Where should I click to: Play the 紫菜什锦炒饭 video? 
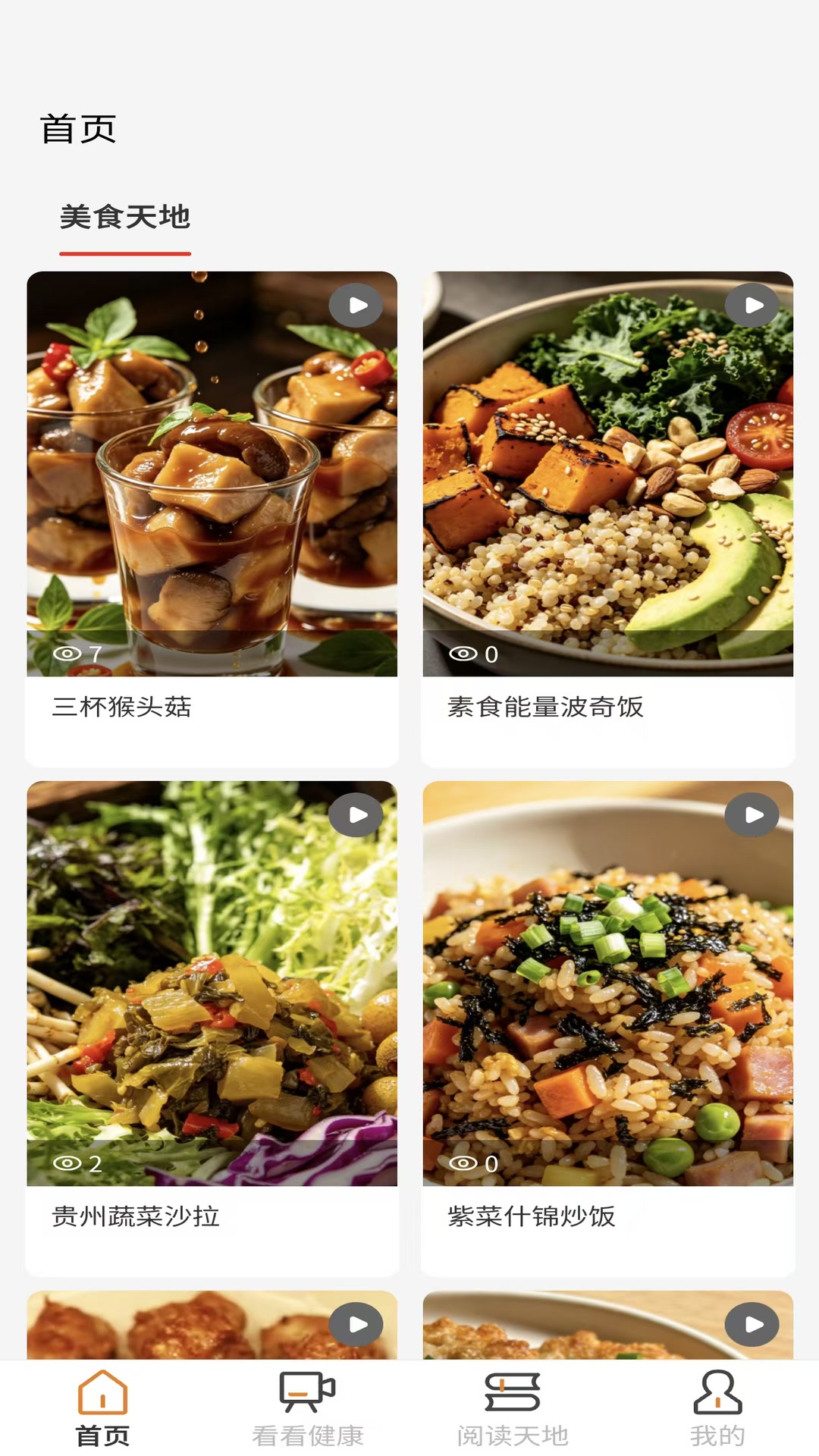click(752, 814)
